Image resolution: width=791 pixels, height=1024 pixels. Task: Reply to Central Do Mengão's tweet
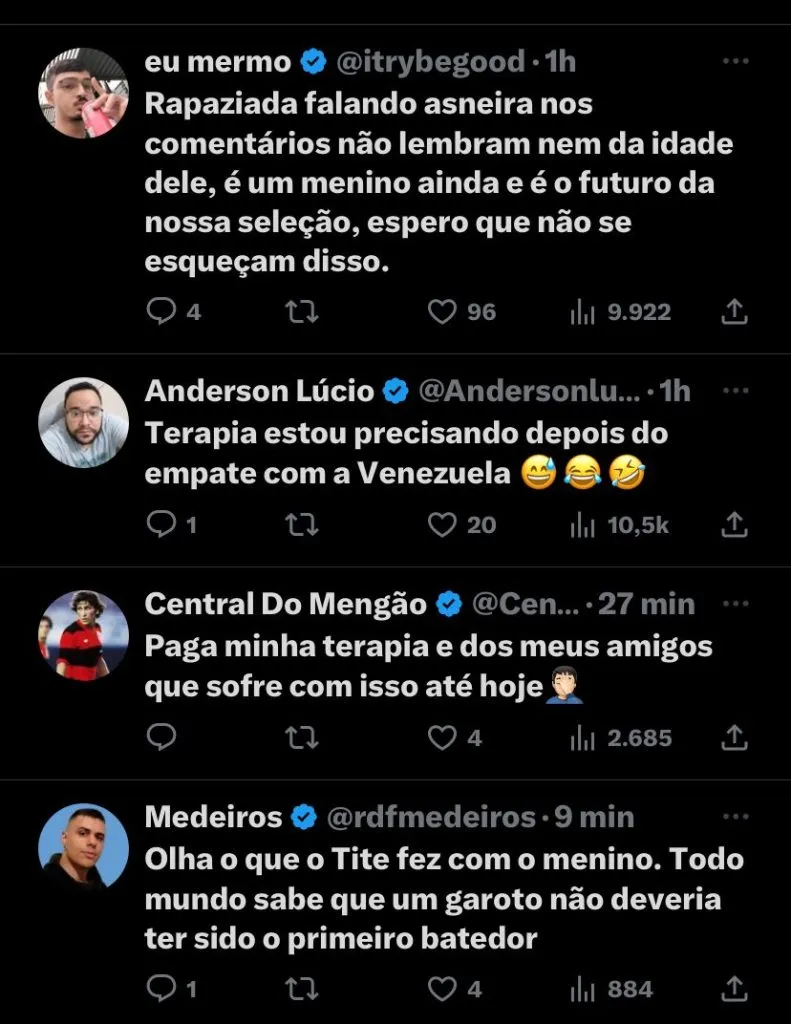(x=161, y=738)
